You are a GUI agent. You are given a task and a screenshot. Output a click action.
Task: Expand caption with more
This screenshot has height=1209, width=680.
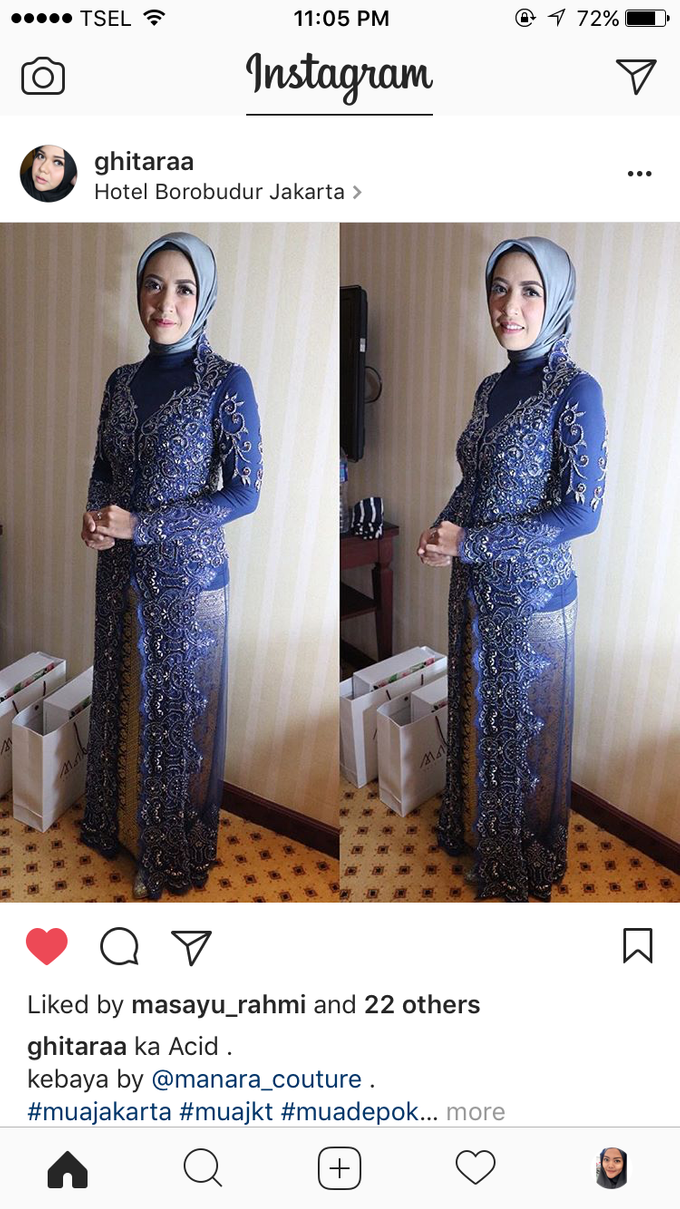pyautogui.click(x=475, y=1111)
